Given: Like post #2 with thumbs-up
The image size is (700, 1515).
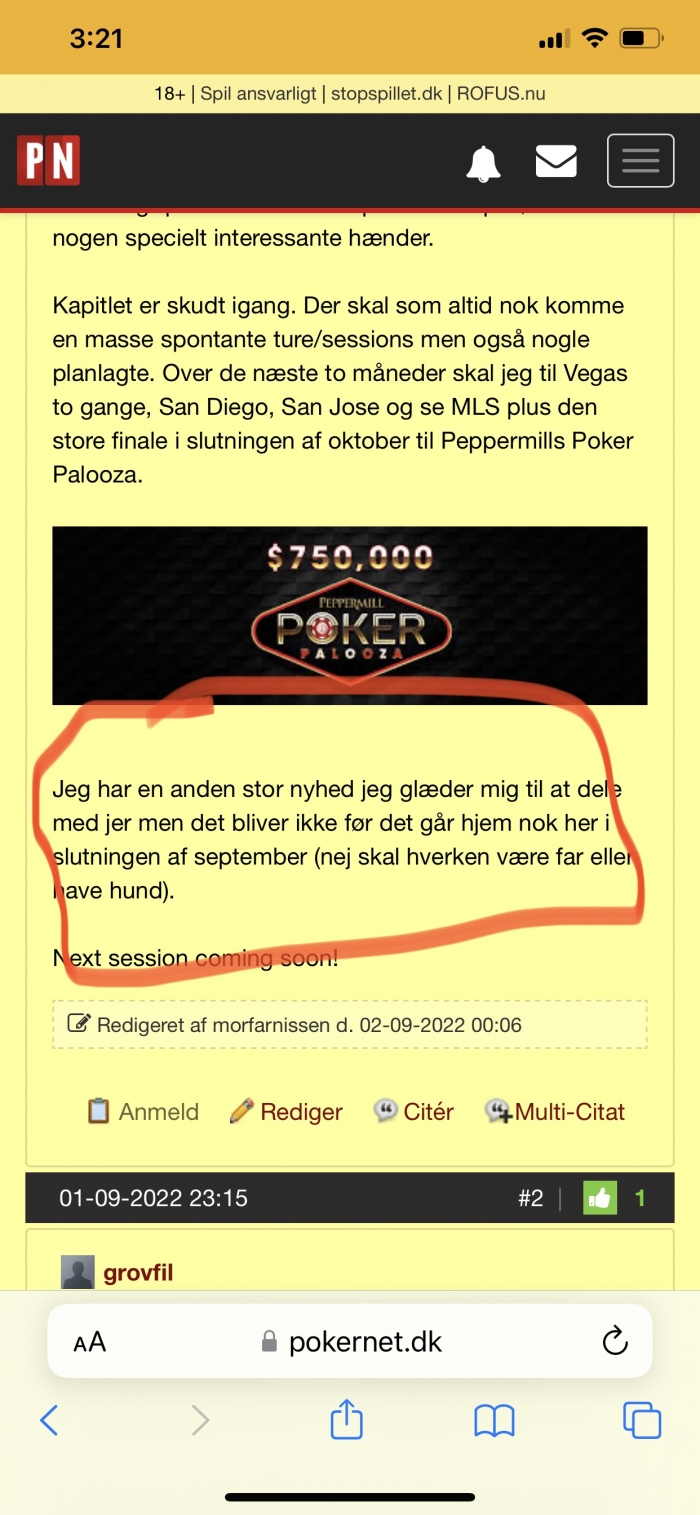Looking at the screenshot, I should [600, 1197].
